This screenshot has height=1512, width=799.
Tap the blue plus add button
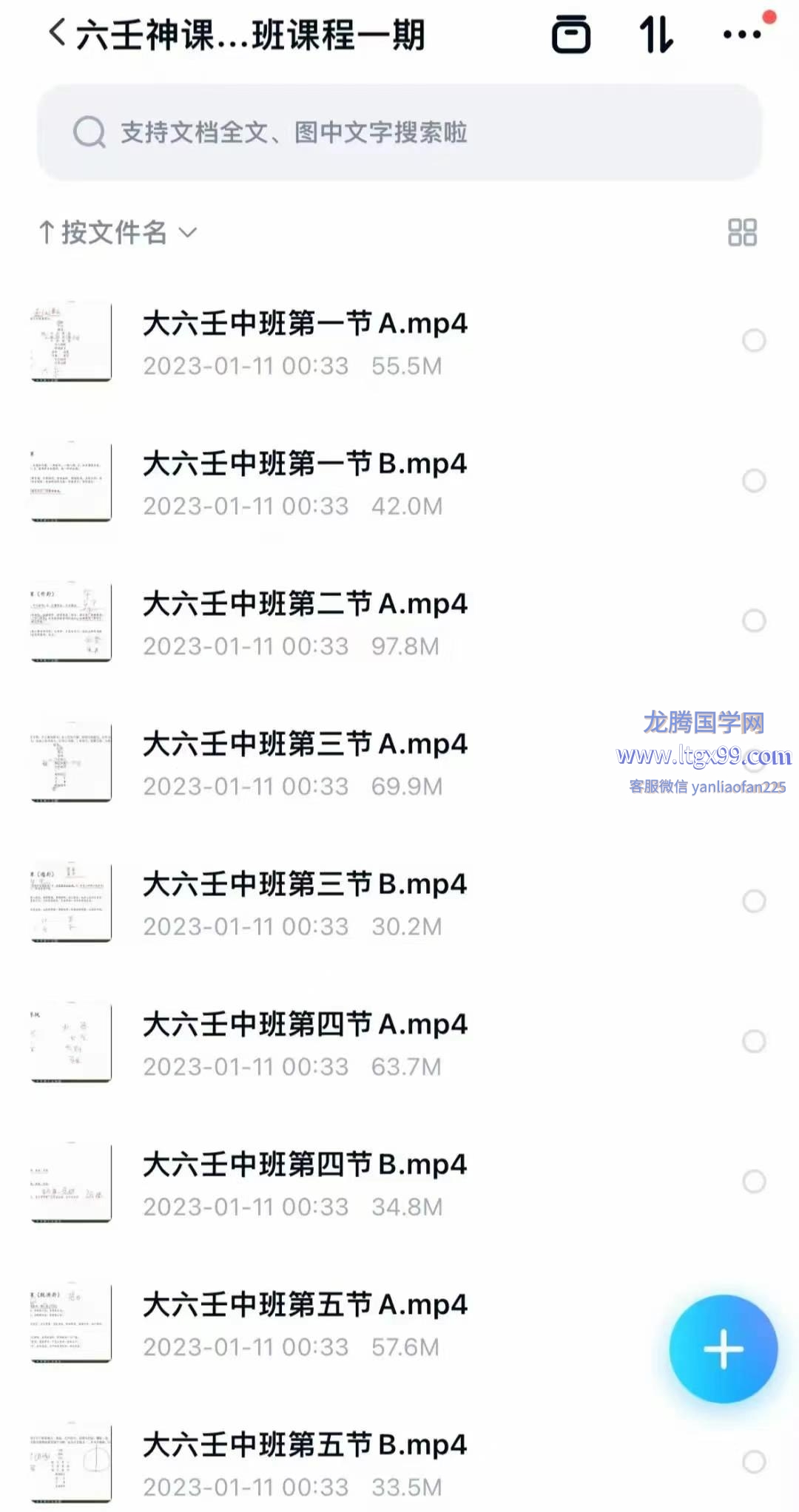coord(723,1349)
